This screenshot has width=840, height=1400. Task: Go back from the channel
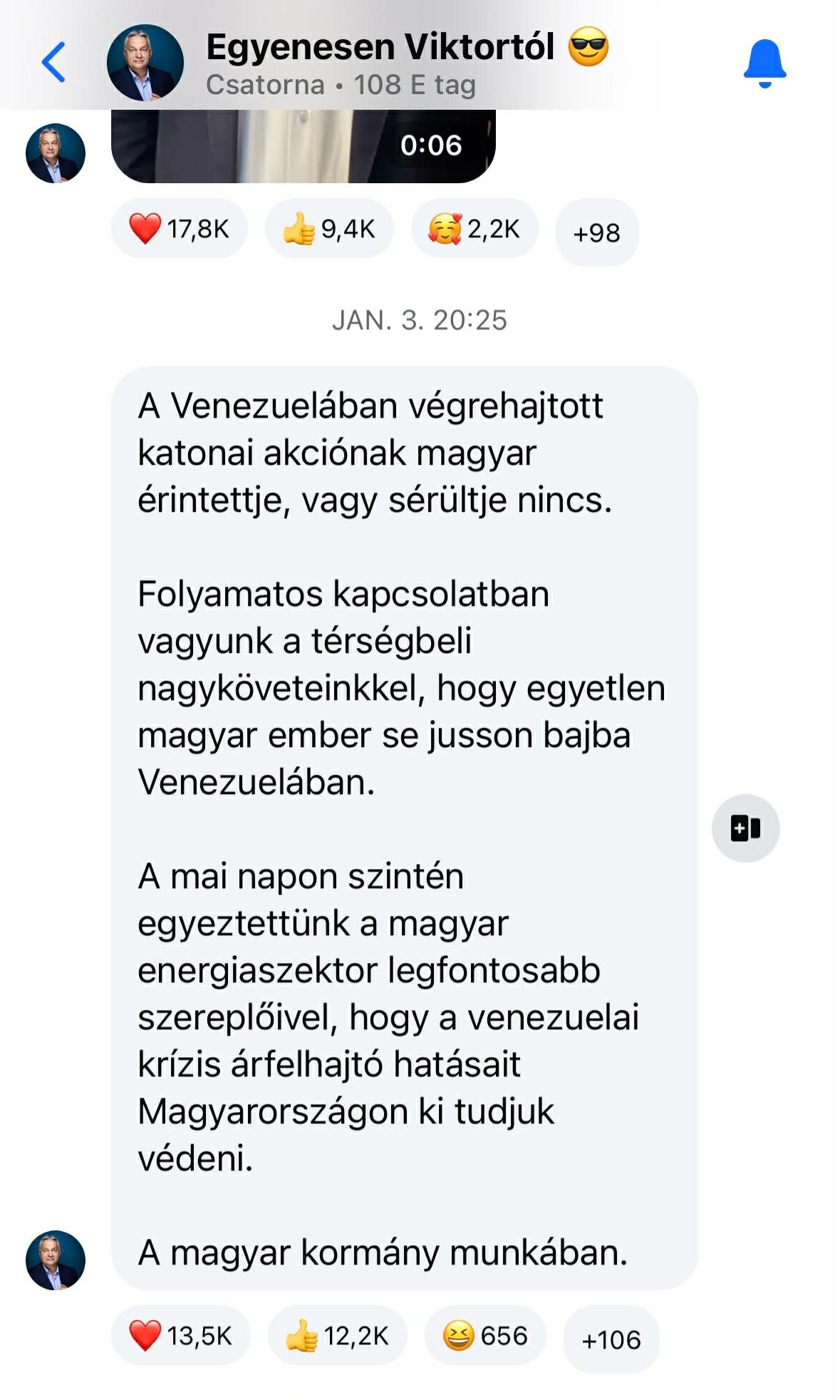pyautogui.click(x=54, y=63)
